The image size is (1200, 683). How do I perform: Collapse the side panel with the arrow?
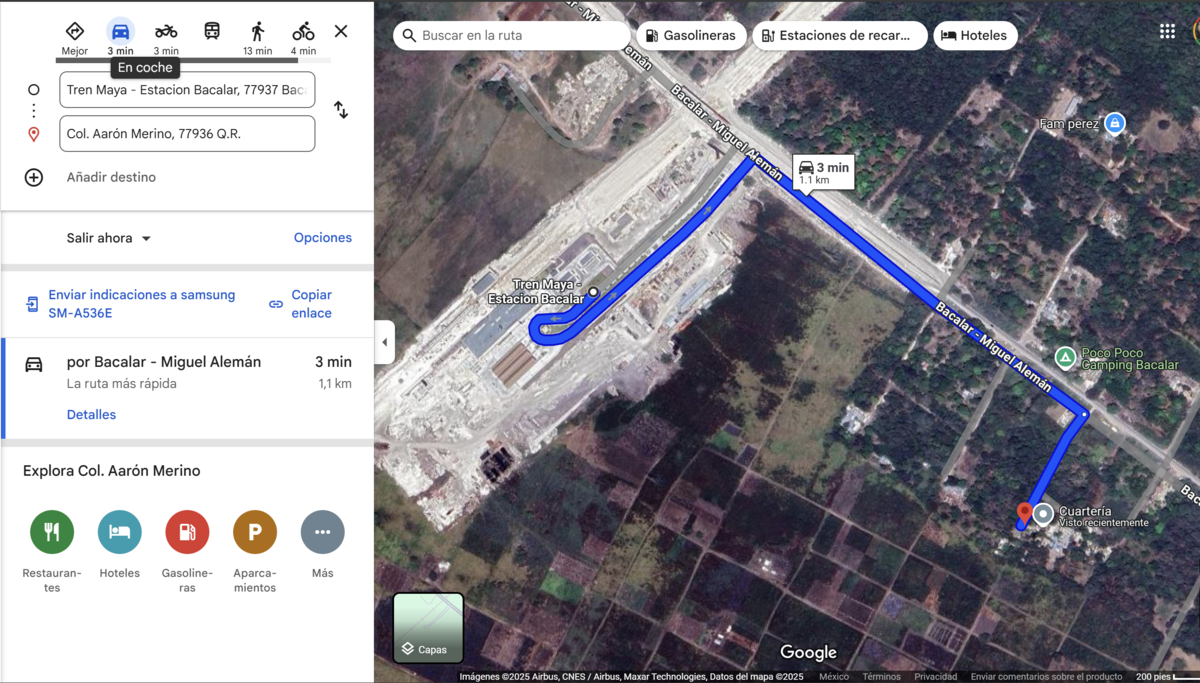(x=385, y=342)
